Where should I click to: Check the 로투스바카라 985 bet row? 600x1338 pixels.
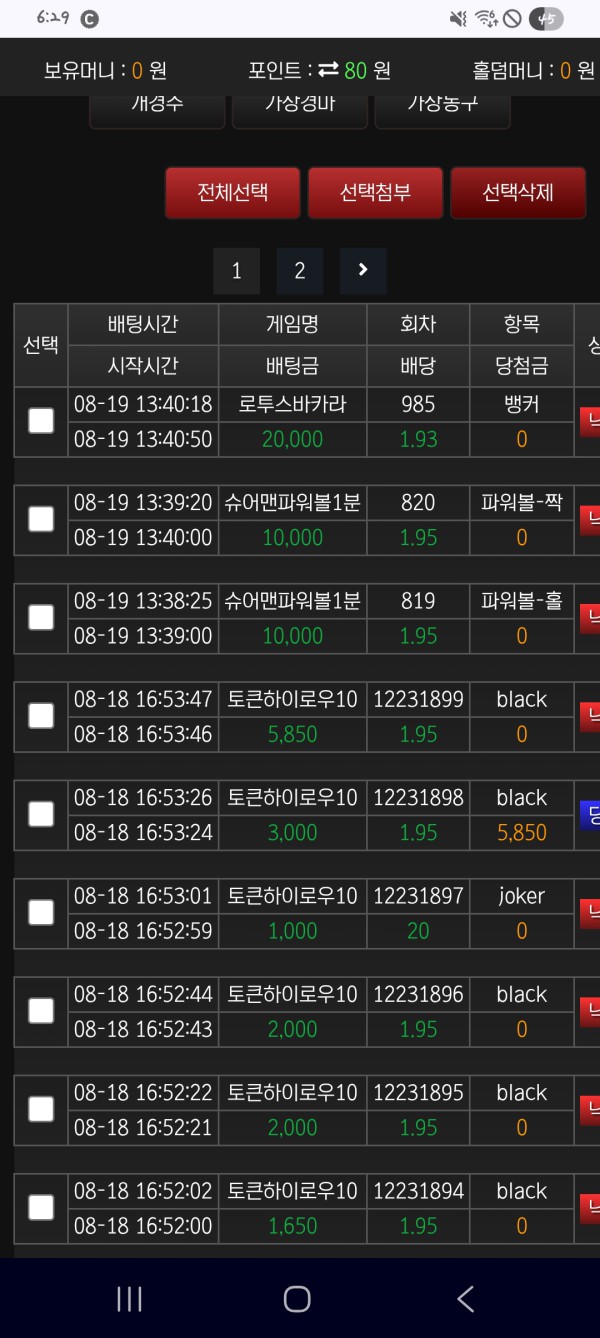coord(41,421)
